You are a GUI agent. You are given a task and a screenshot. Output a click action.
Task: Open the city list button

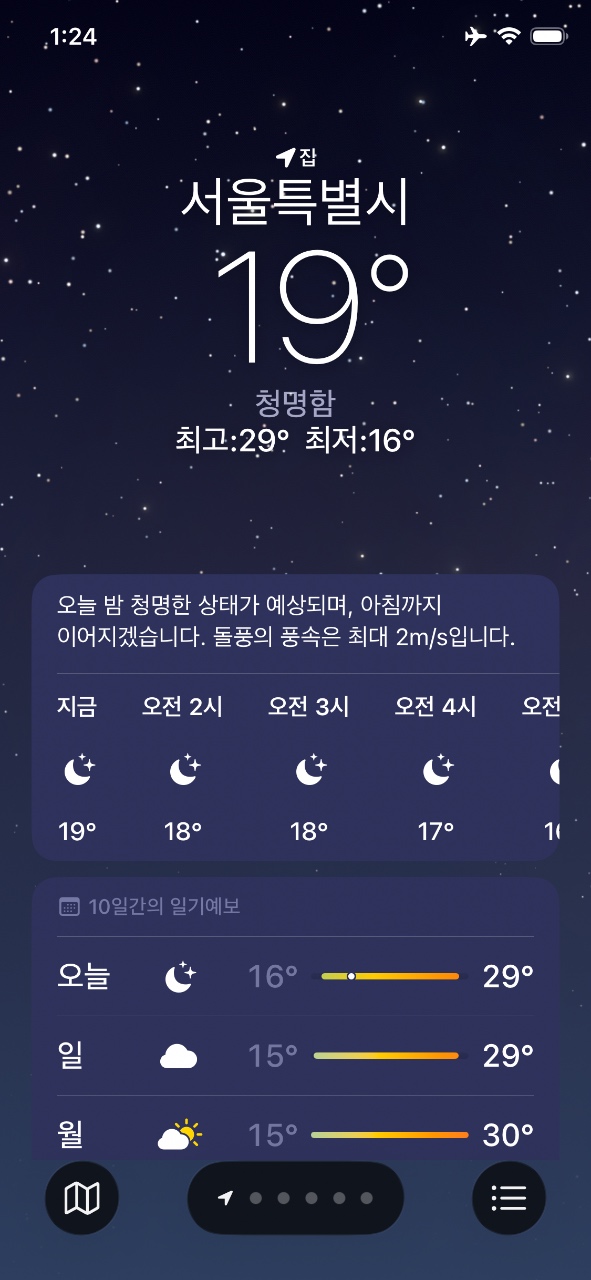click(509, 1197)
